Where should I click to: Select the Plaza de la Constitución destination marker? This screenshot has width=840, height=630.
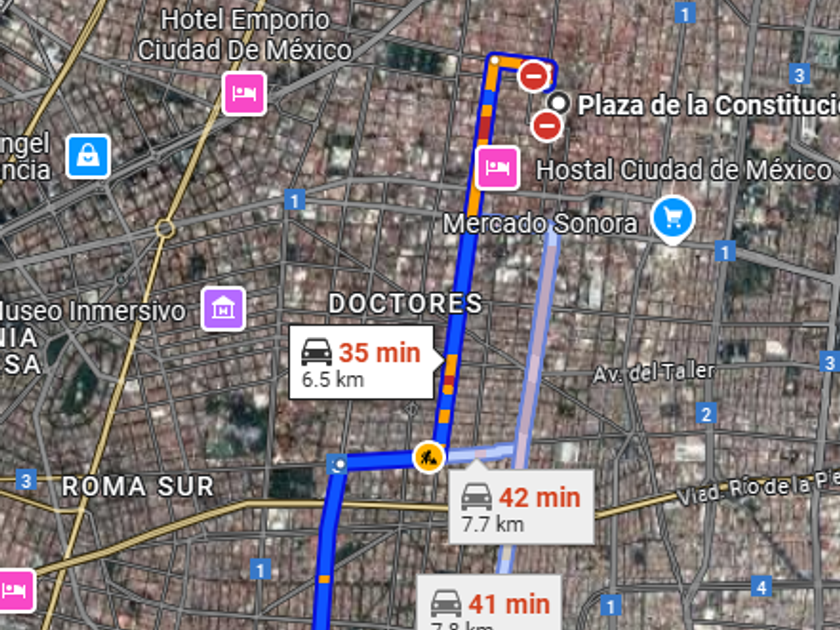click(560, 103)
